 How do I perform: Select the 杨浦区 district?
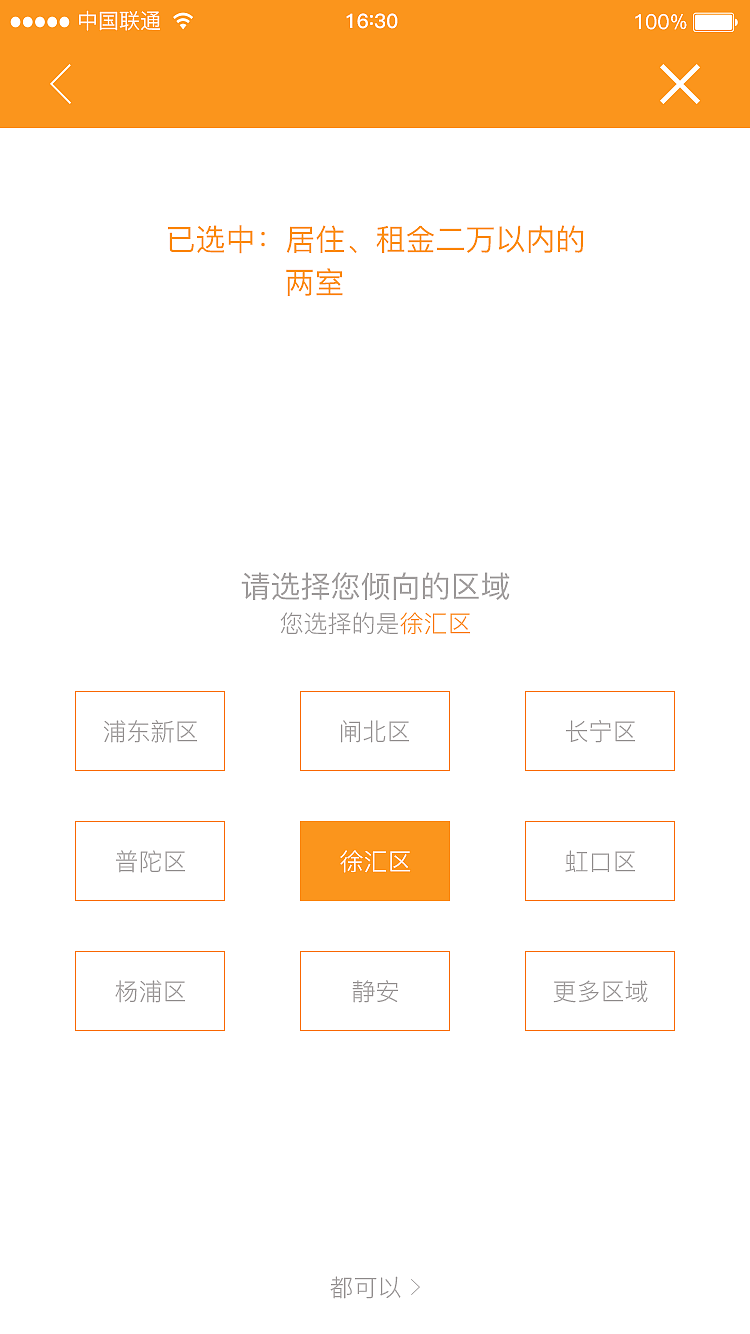(x=149, y=991)
